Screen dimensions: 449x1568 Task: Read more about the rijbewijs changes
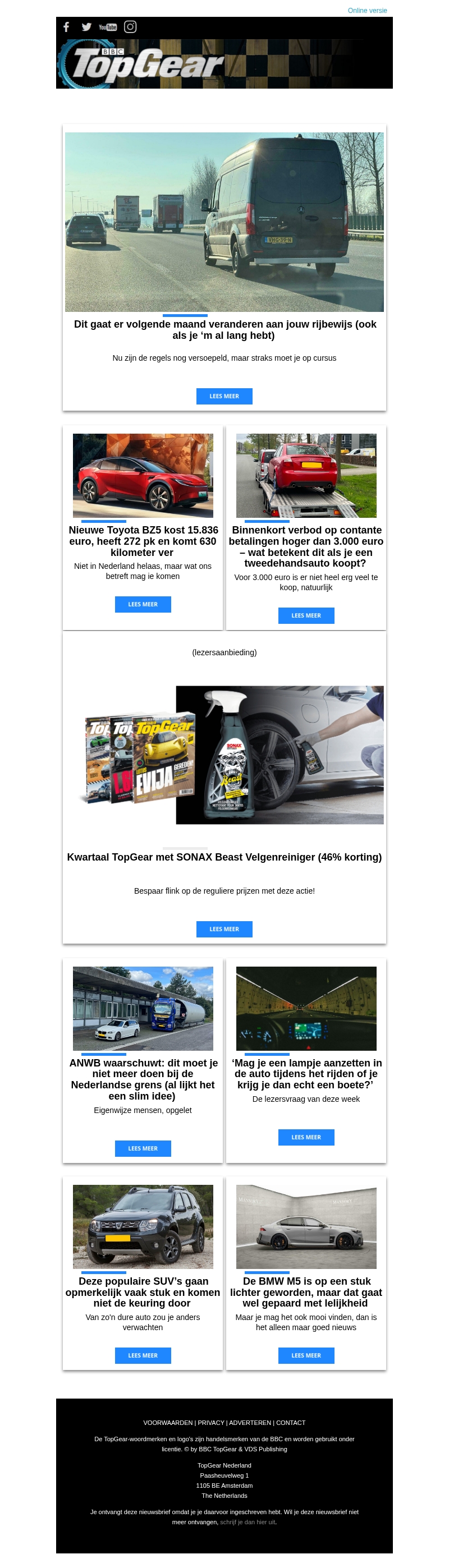[224, 396]
